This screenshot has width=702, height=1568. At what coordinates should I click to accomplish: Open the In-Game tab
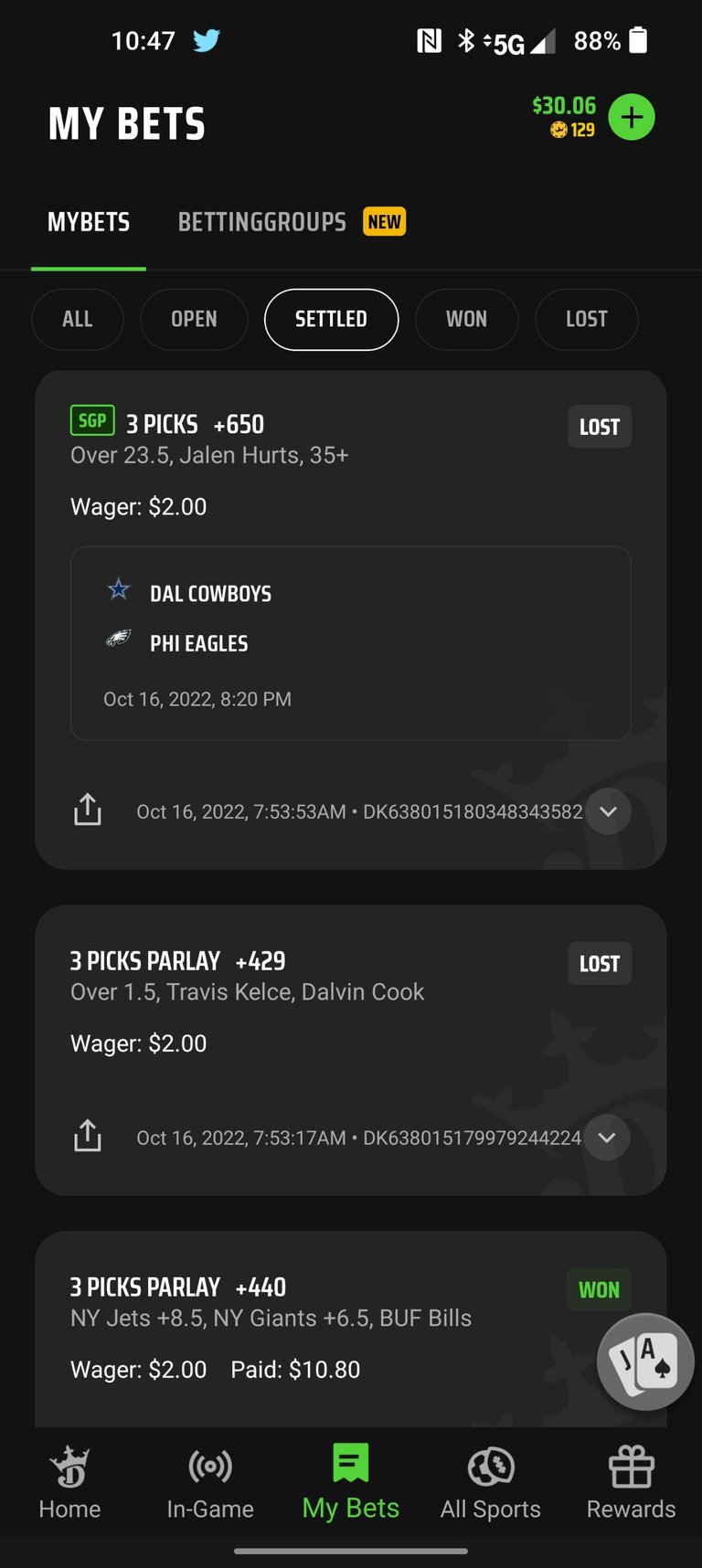(x=210, y=1483)
